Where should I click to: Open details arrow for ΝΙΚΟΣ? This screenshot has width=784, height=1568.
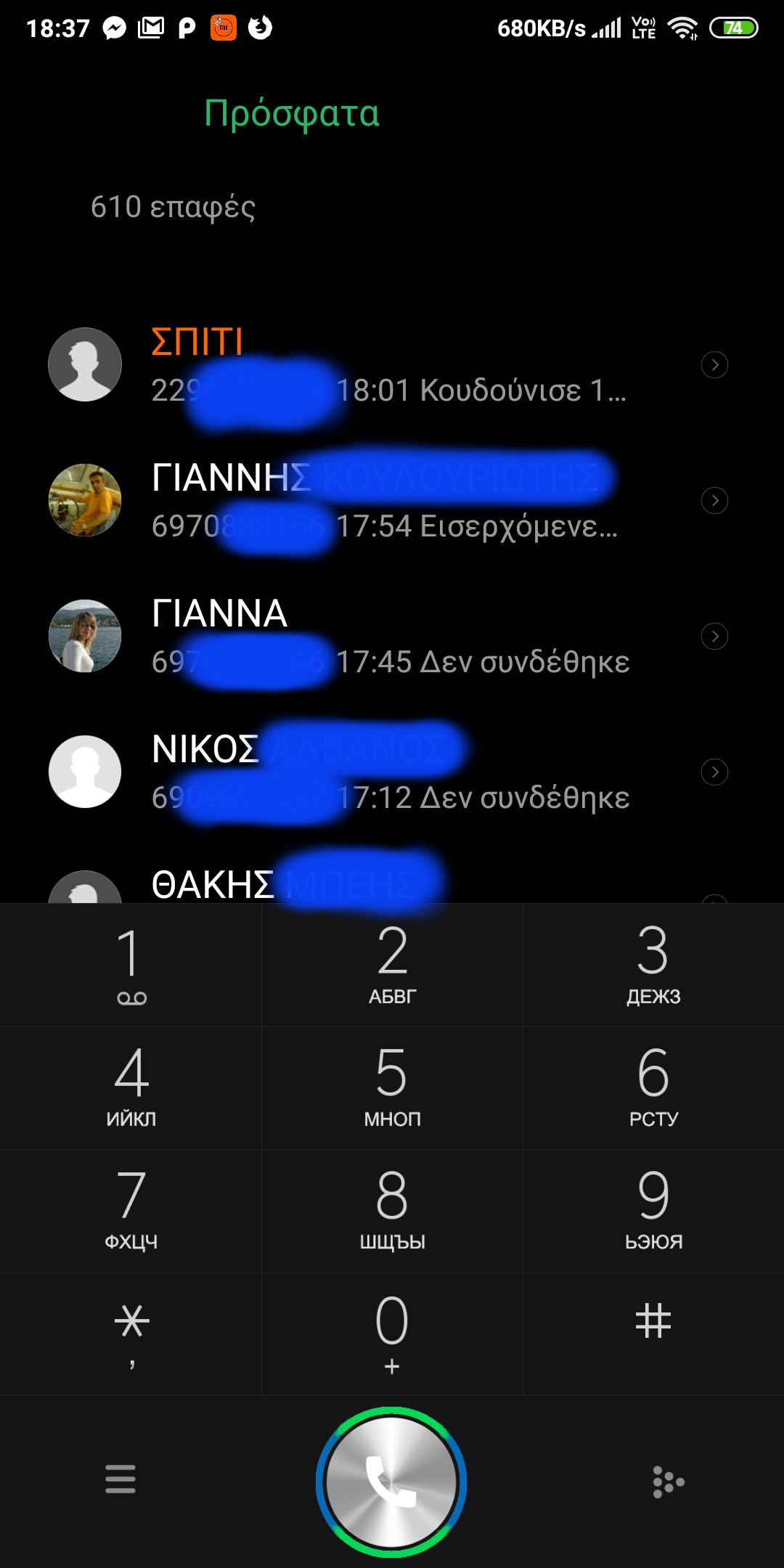[714, 772]
